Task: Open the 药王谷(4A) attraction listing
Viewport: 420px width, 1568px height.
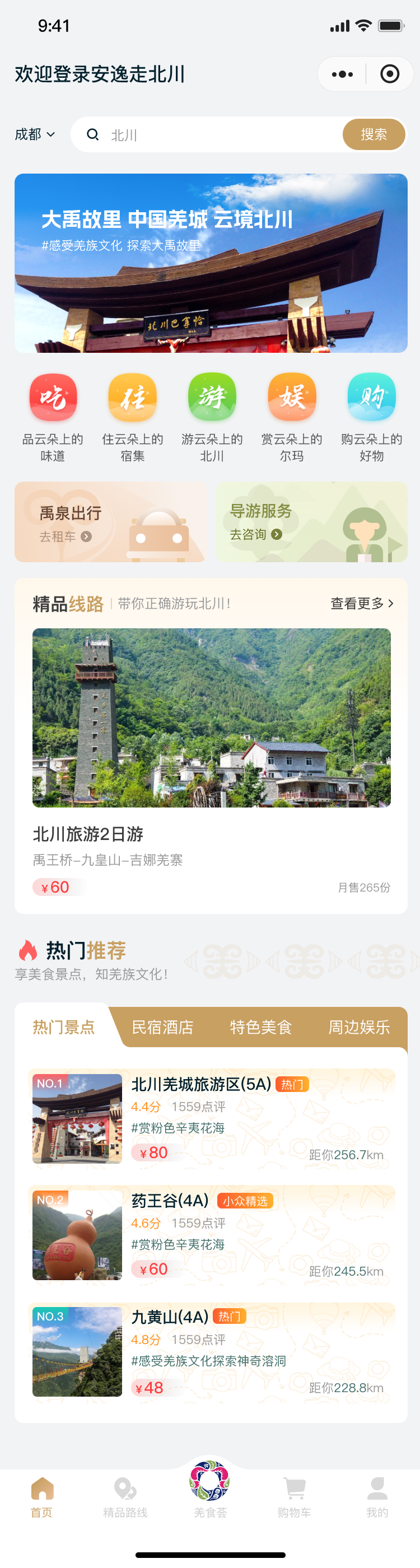Action: pyautogui.click(x=211, y=1234)
